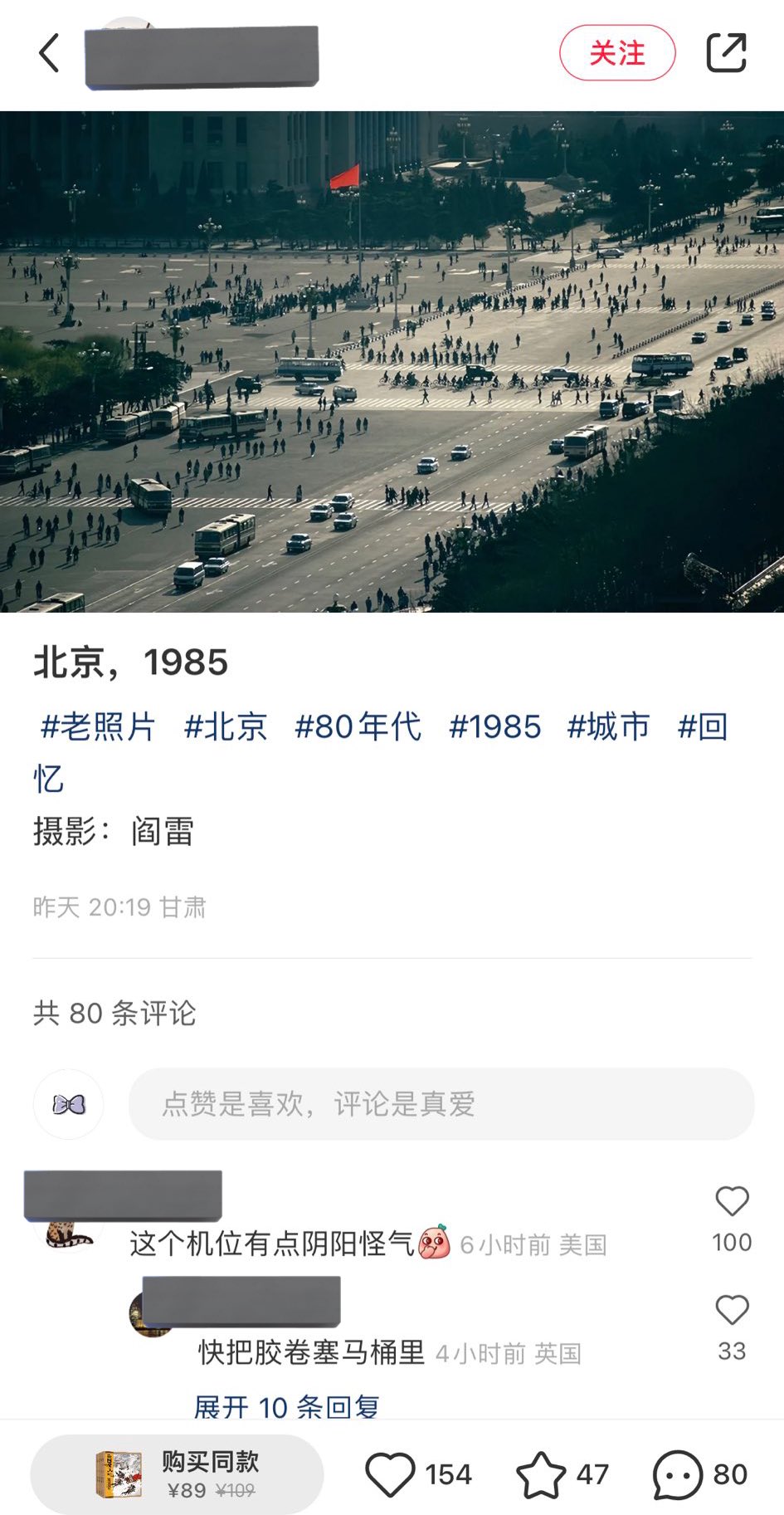The image size is (784, 1515).
Task: Like the reply 快把胶卷塞马桶里
Action: pyautogui.click(x=732, y=1310)
